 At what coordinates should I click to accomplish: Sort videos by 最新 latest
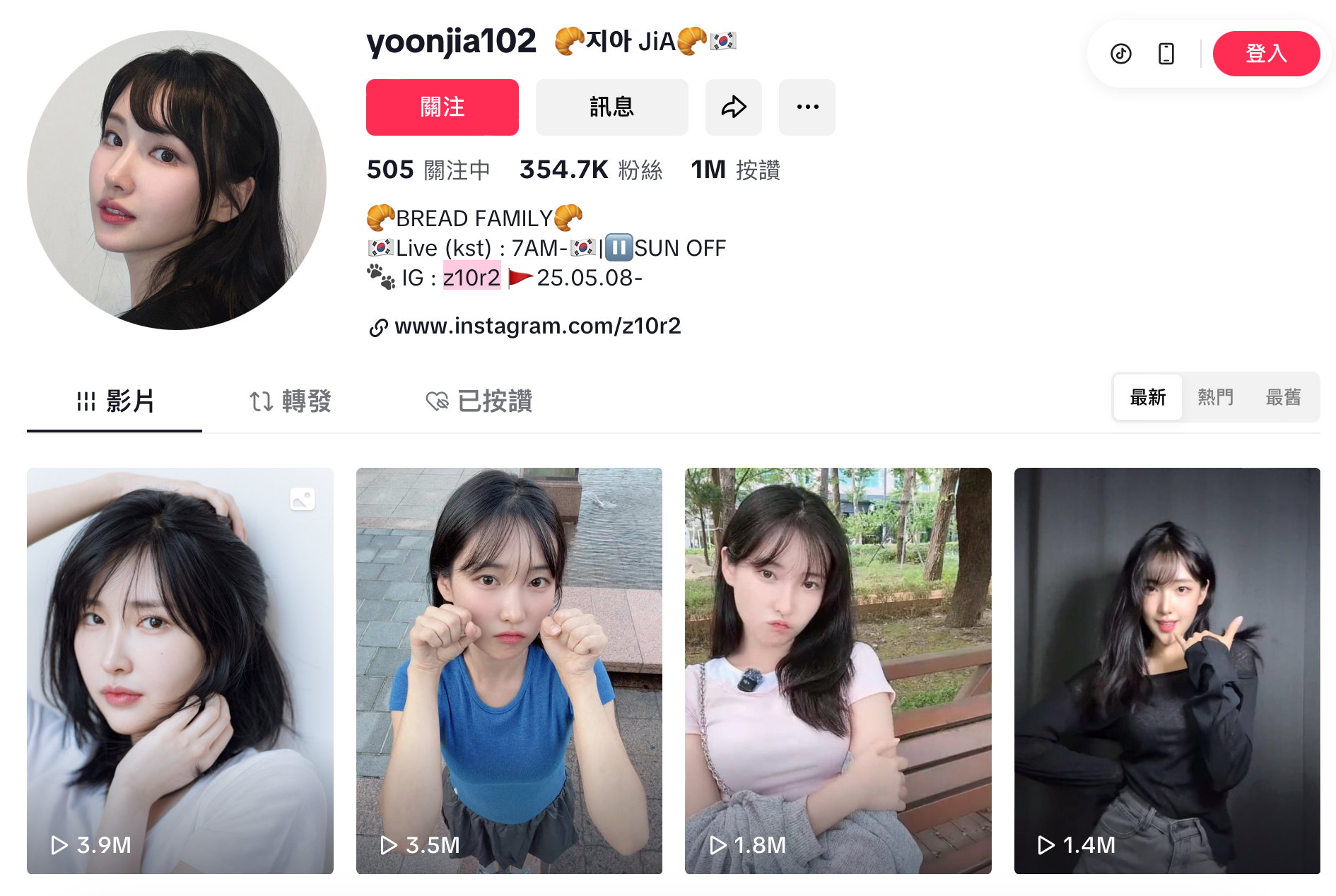pos(1147,398)
